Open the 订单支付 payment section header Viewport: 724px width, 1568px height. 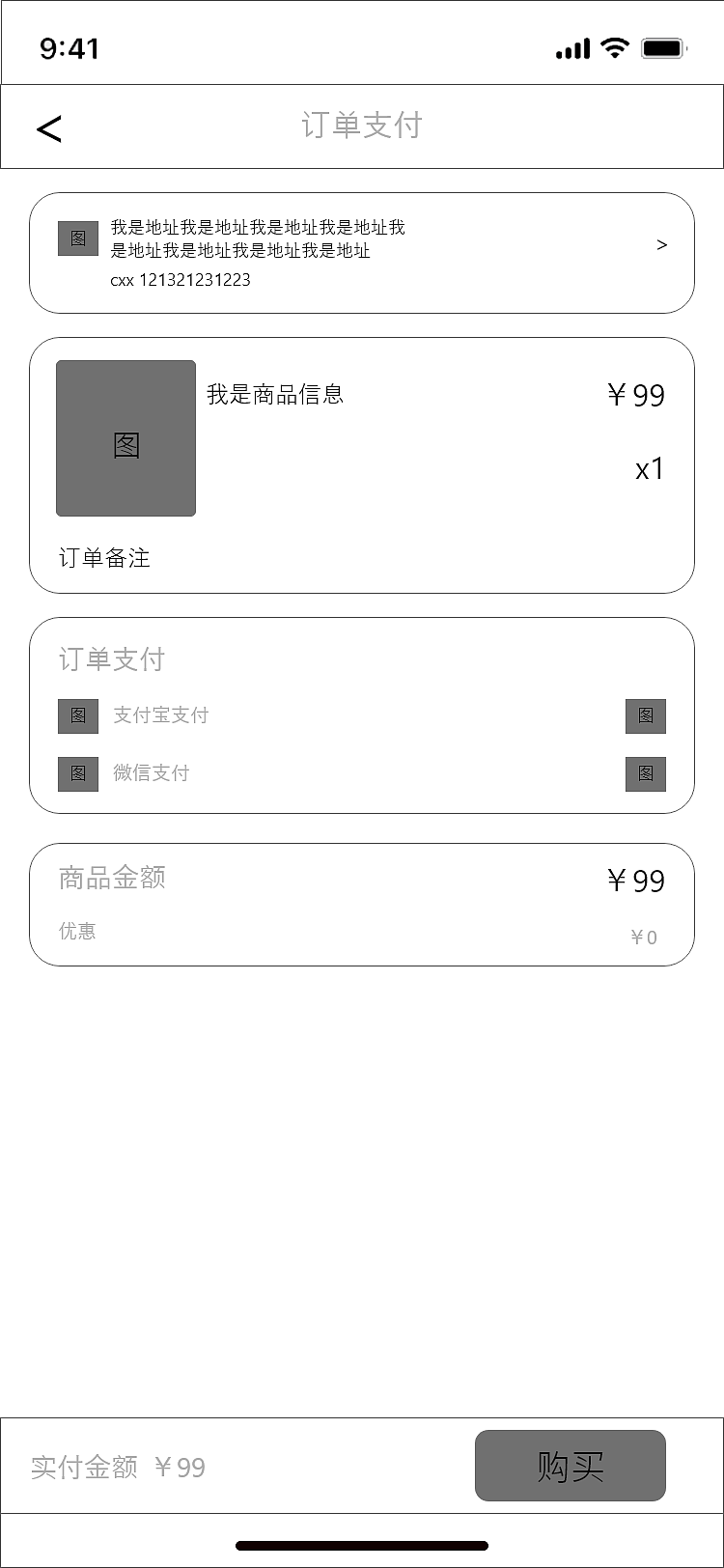click(109, 659)
